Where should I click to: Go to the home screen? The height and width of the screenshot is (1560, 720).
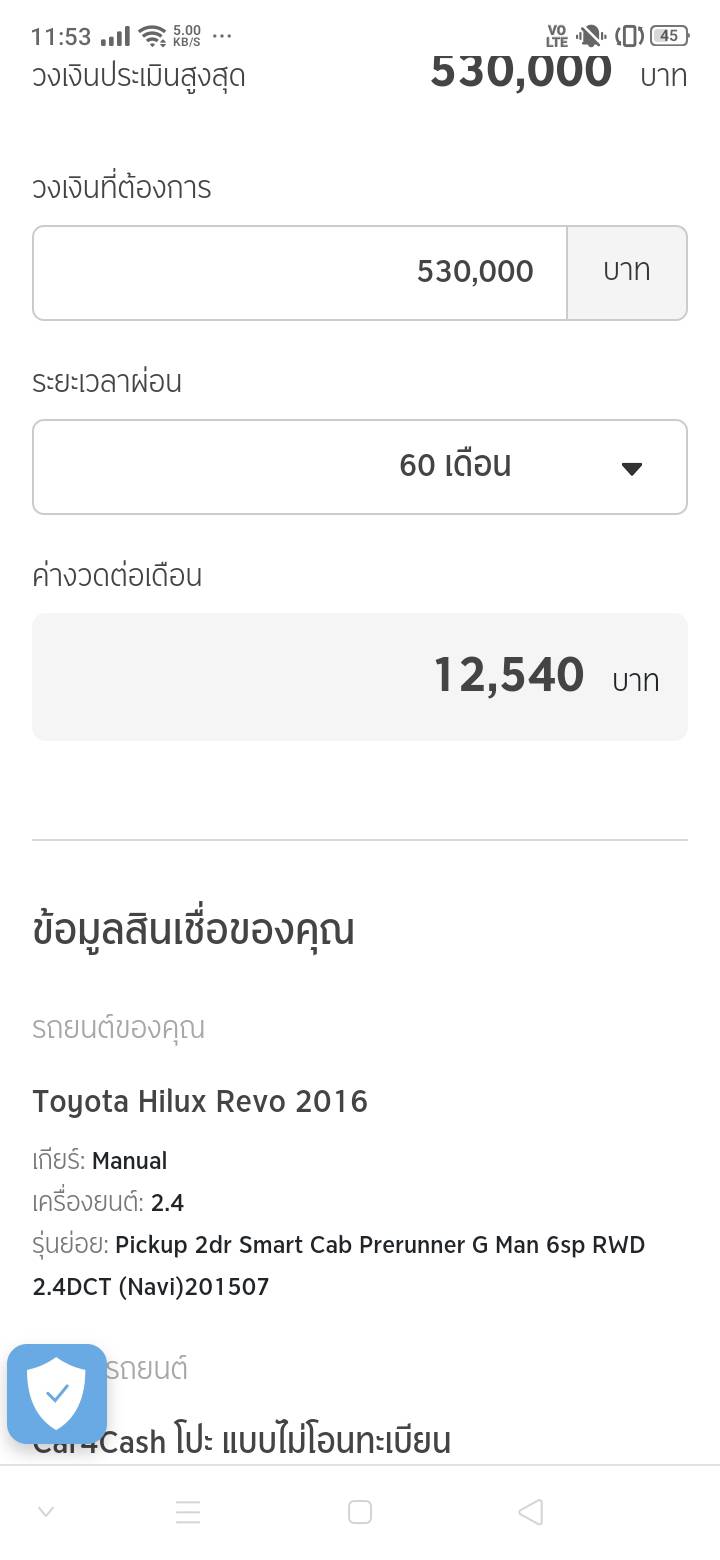(360, 1512)
